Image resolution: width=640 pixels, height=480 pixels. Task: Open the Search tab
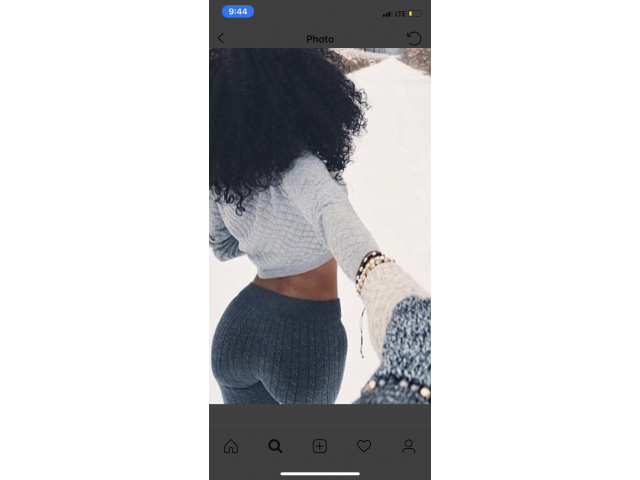[275, 446]
